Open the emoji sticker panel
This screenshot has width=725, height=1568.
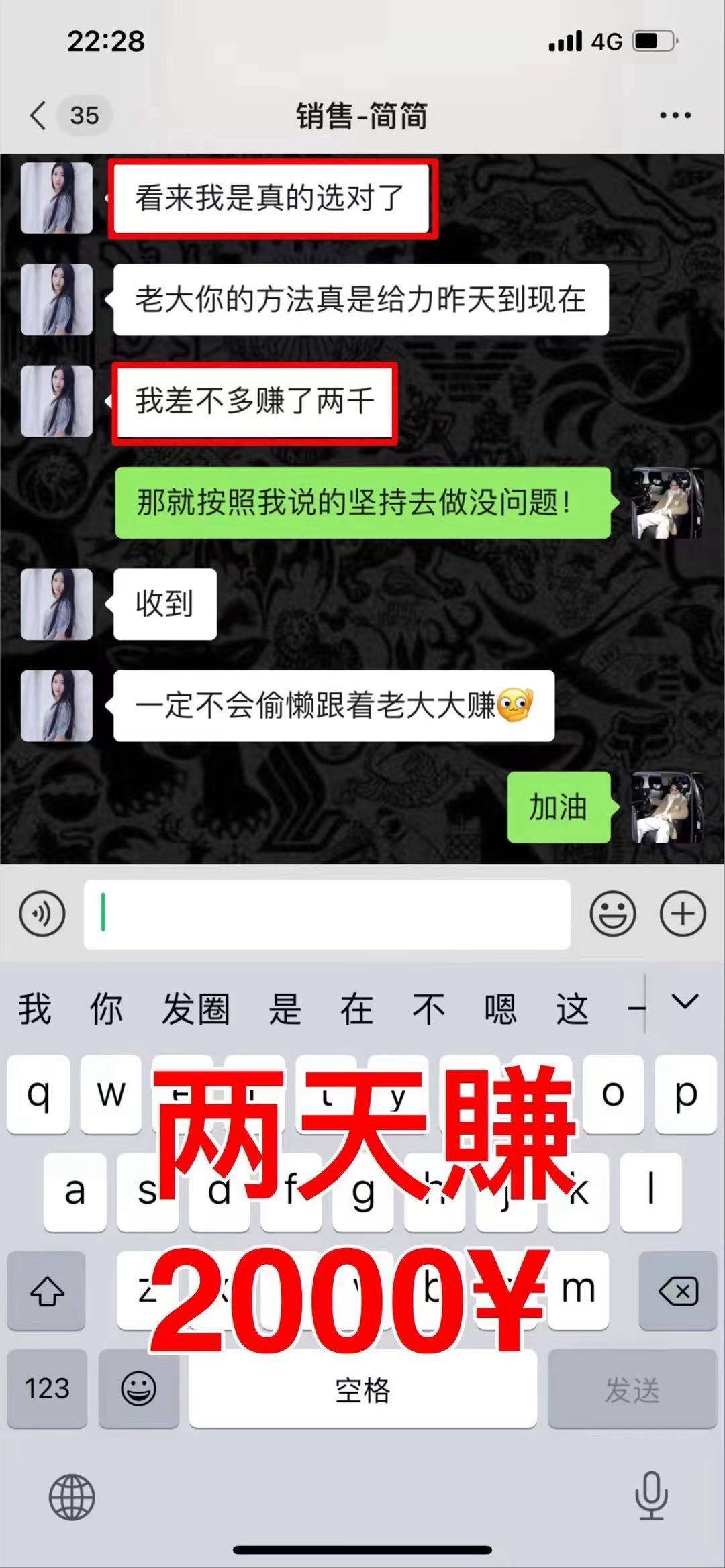(x=612, y=914)
